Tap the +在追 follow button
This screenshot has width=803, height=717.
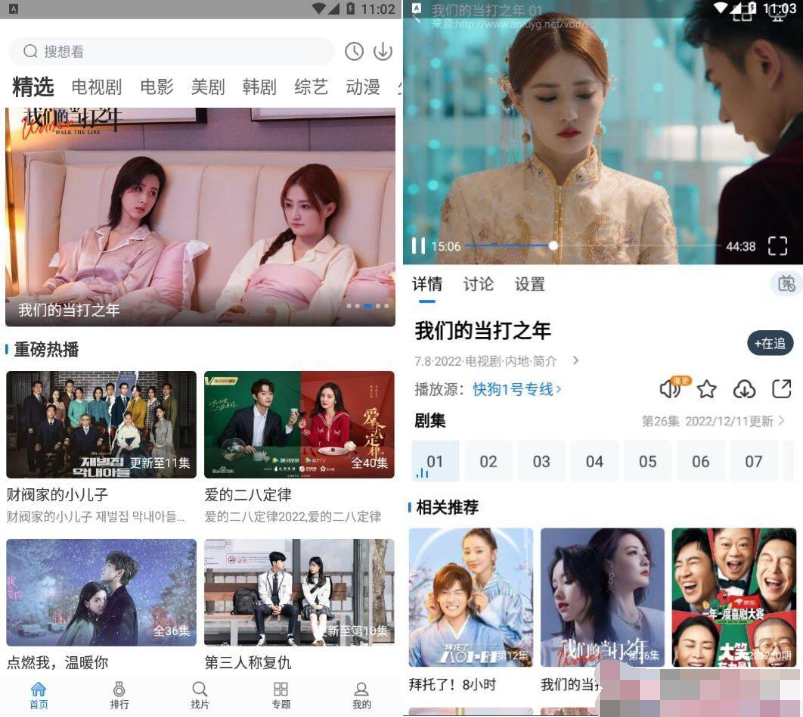point(770,343)
